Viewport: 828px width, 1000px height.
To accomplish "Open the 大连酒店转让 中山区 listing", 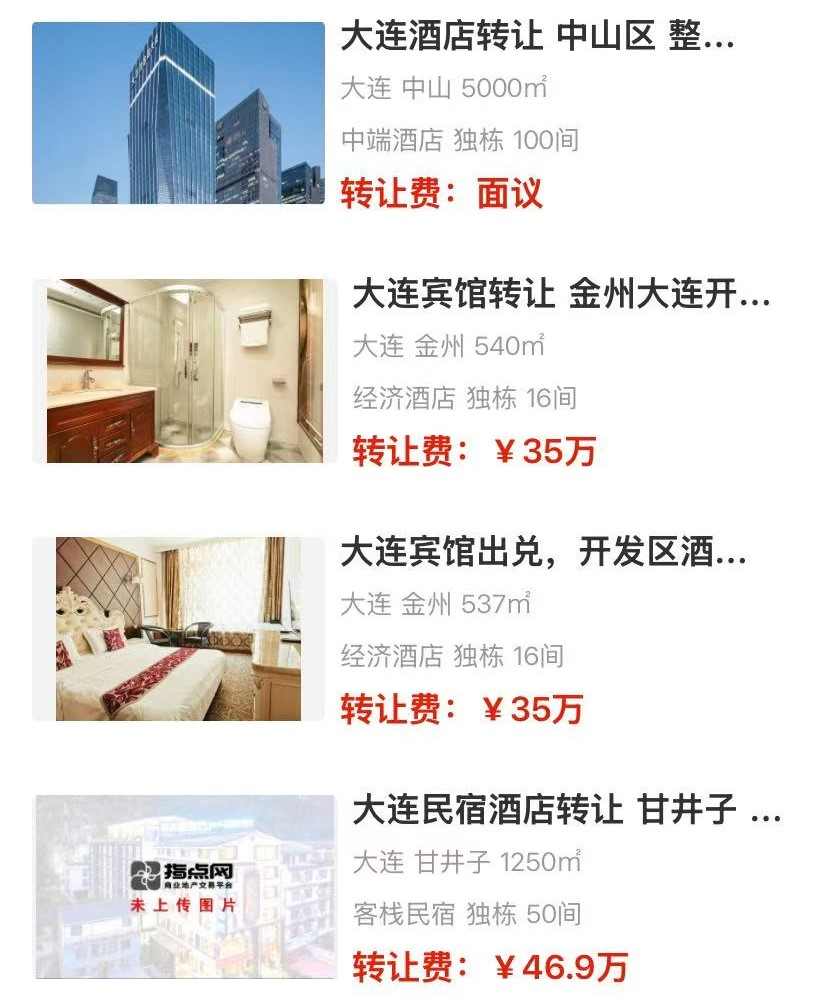I will tap(537, 39).
